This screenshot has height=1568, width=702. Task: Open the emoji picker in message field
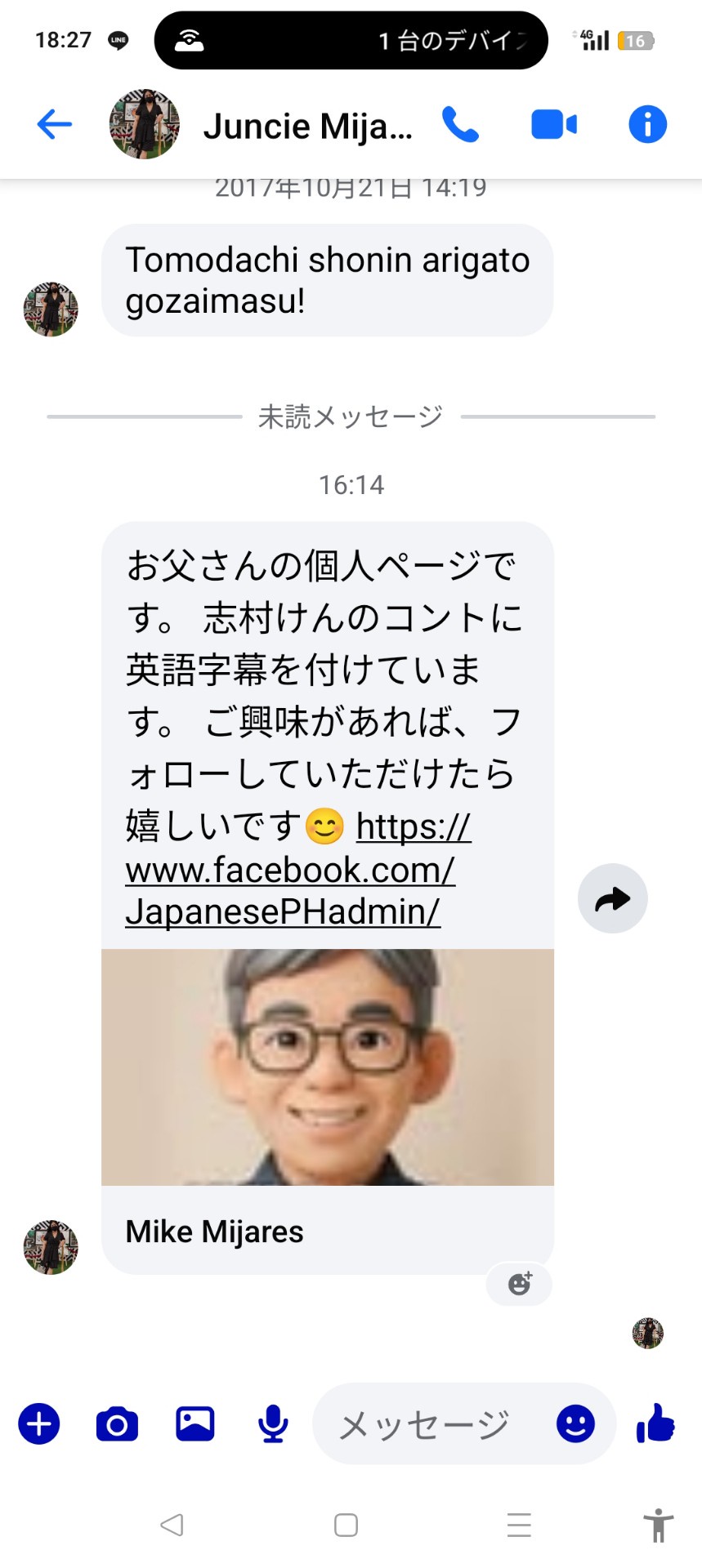(575, 1424)
